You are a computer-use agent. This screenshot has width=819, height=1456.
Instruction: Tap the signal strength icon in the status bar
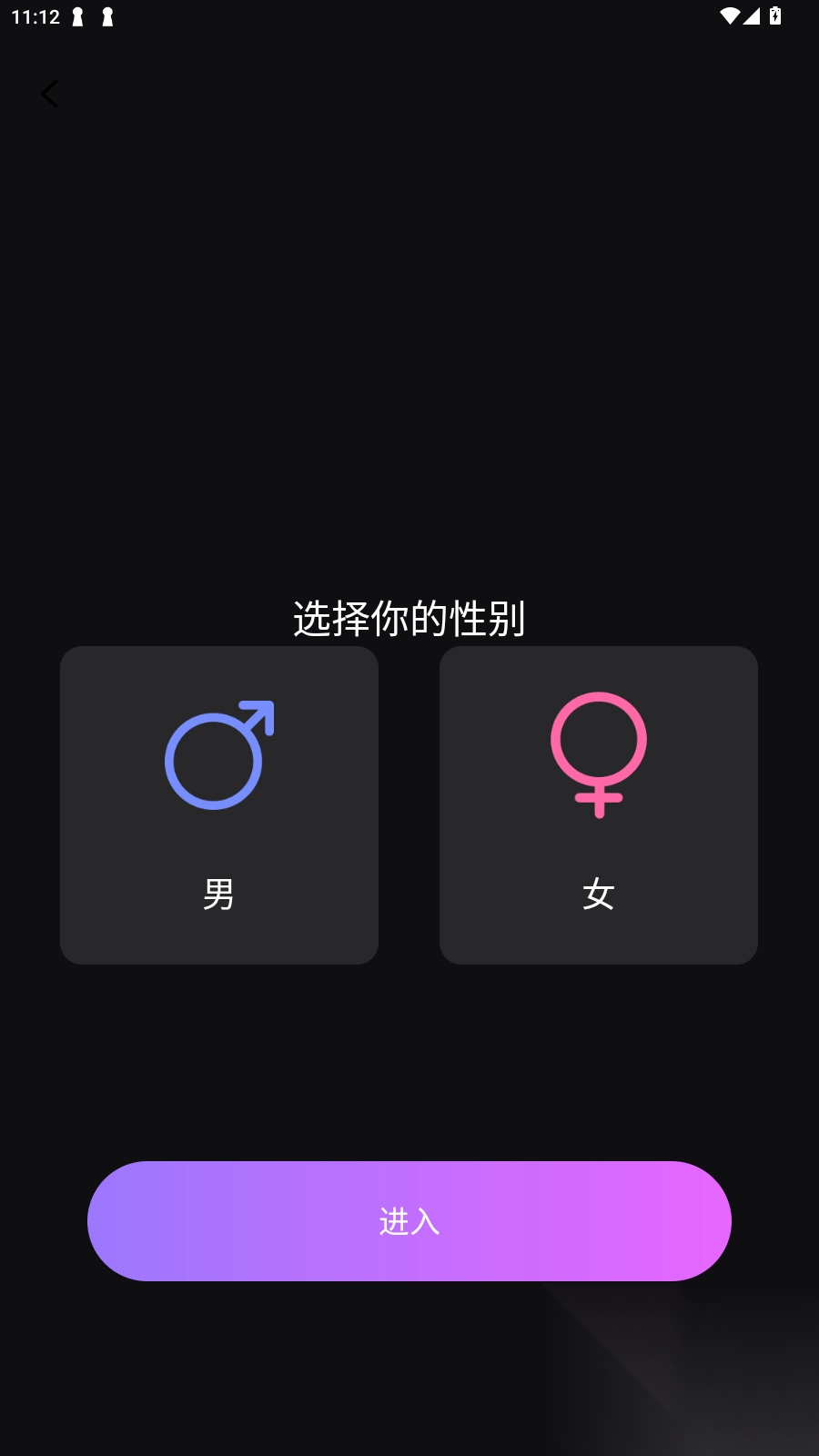(752, 15)
